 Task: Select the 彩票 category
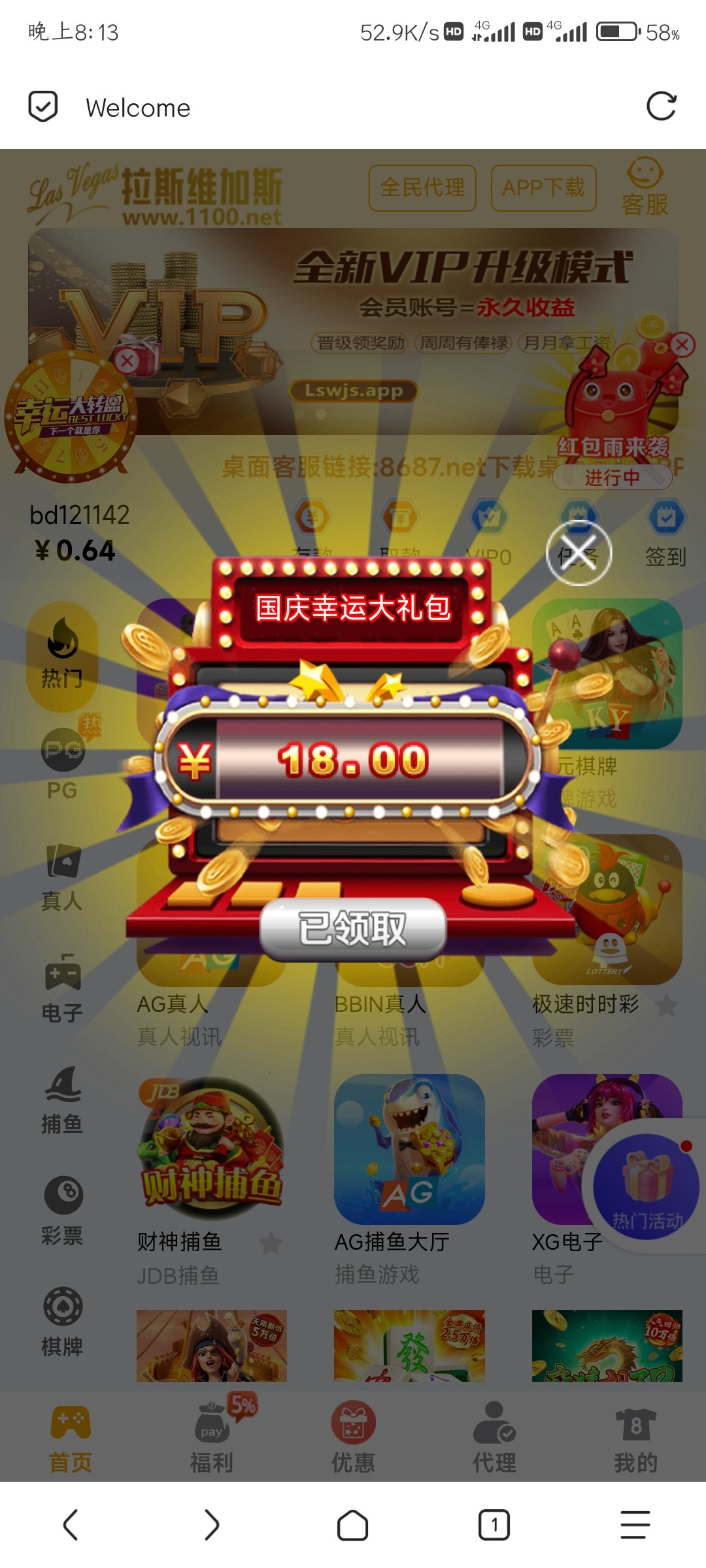(x=62, y=1211)
